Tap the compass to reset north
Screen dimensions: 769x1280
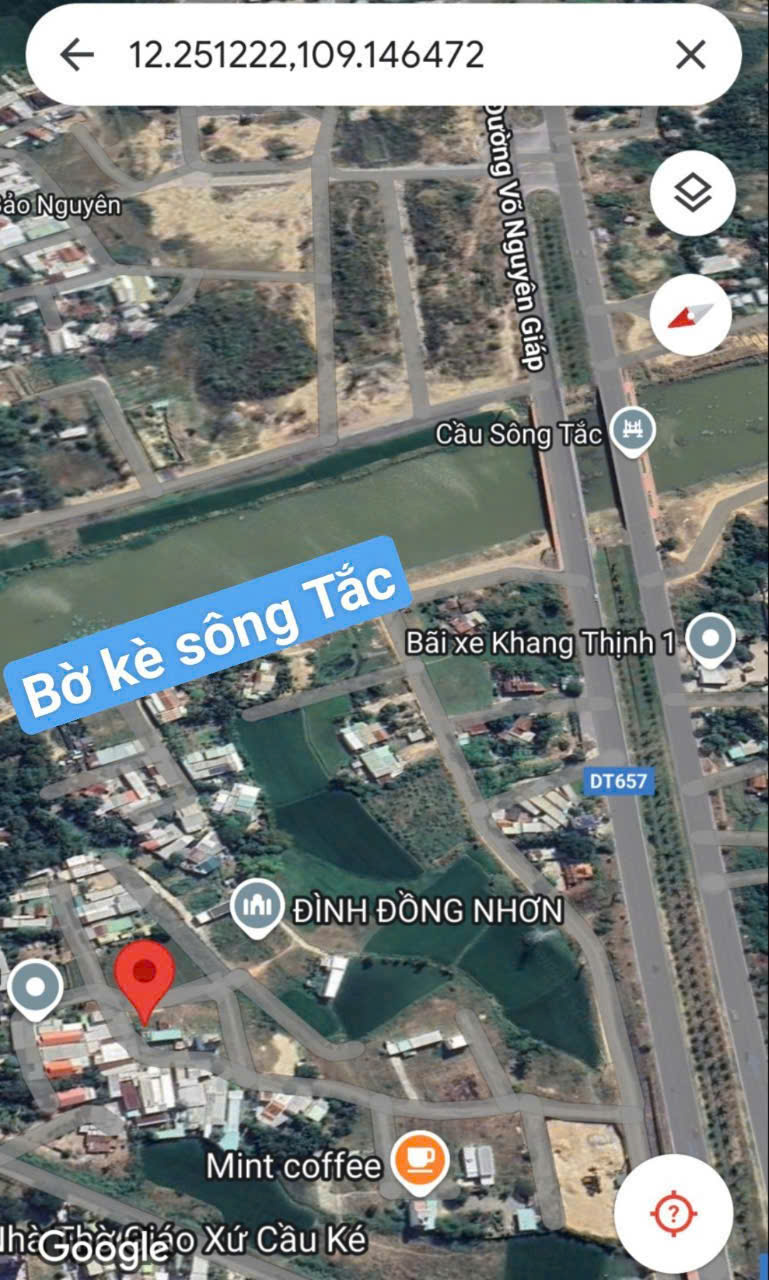[x=691, y=315]
